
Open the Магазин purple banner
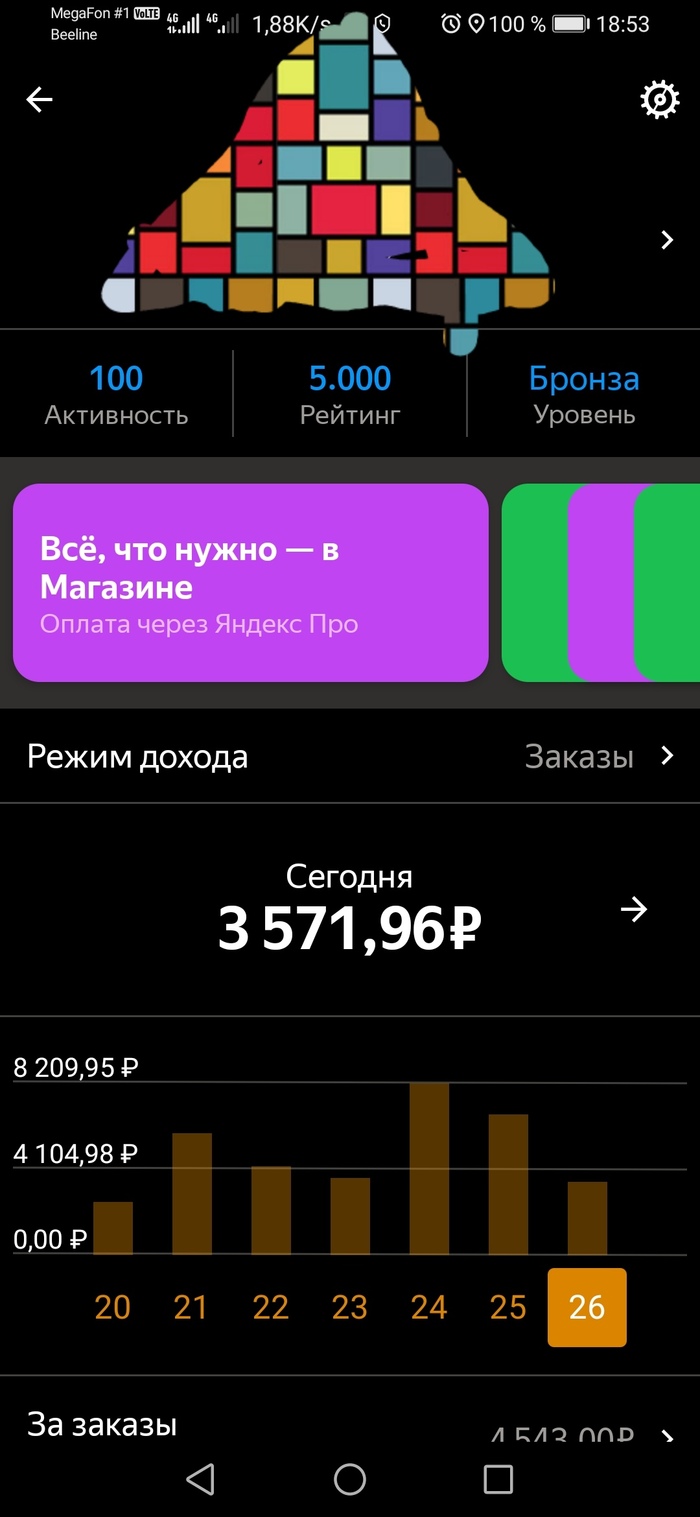coord(250,583)
